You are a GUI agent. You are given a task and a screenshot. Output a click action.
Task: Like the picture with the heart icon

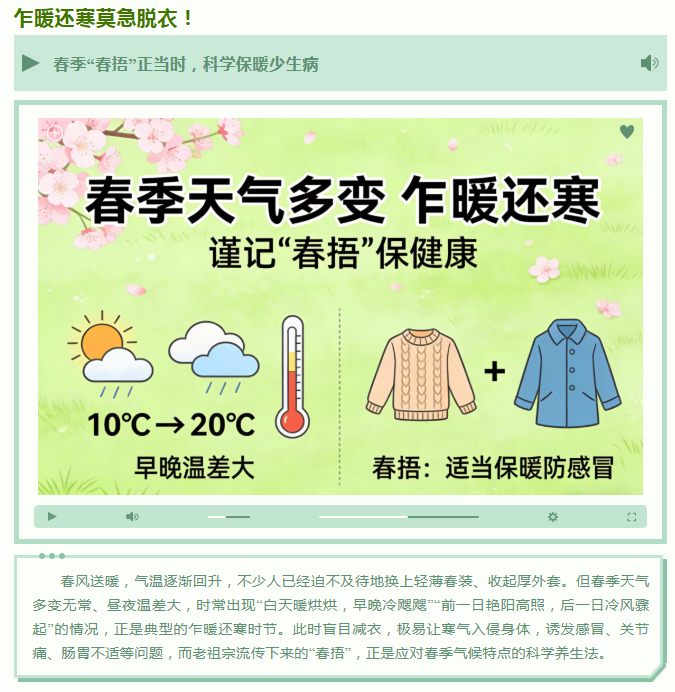point(627,132)
